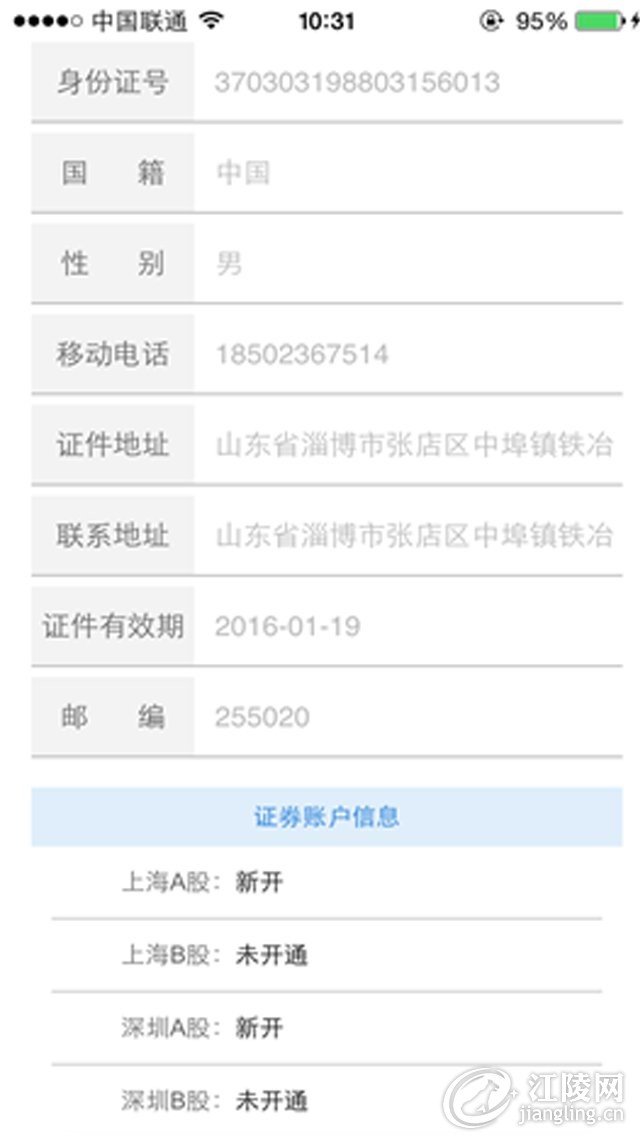The width and height of the screenshot is (640, 1139).
Task: Change the 证件有效期 expiry date field
Action: click(x=407, y=627)
